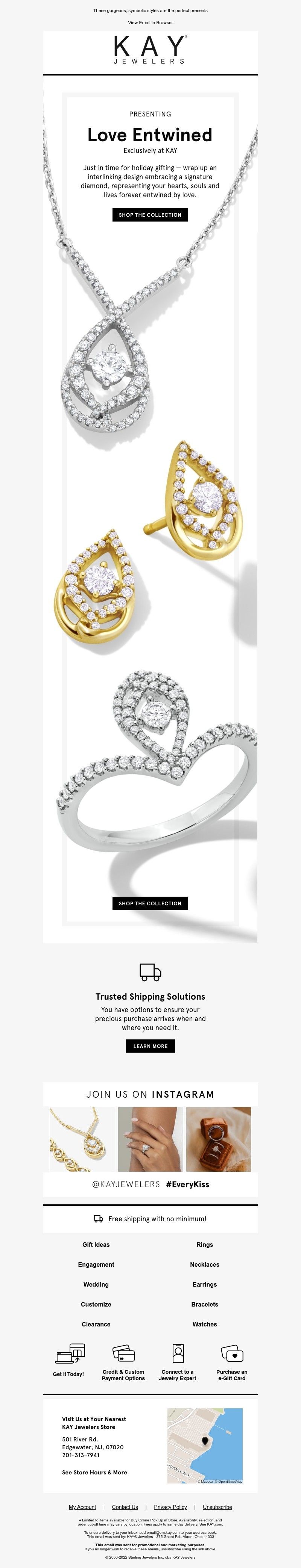The height and width of the screenshot is (1568, 301).
Task: Open See Store Hours & More link
Action: [x=94, y=1473]
